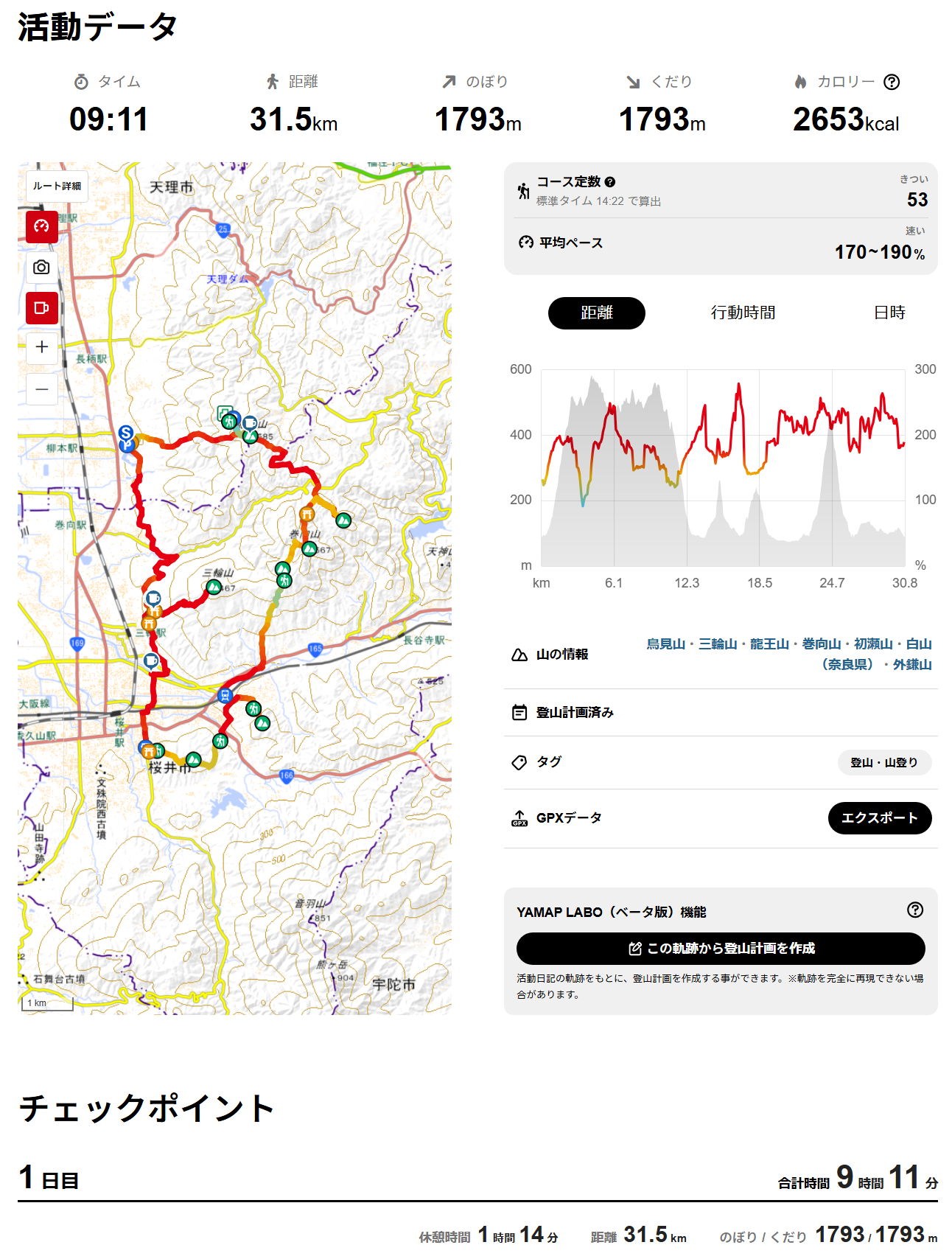Switch chart to 日時

(x=889, y=313)
